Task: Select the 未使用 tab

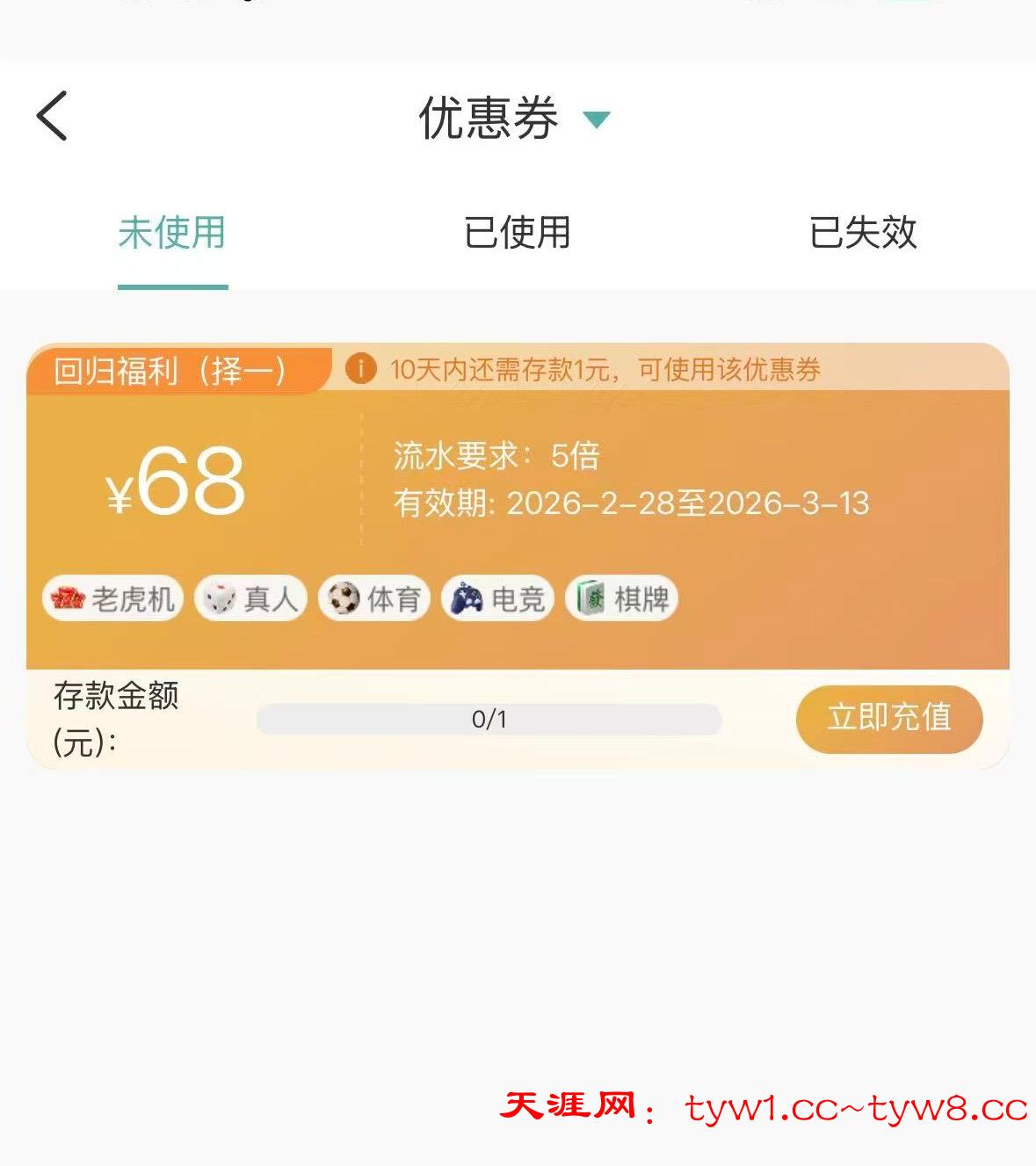Action: pyautogui.click(x=172, y=233)
